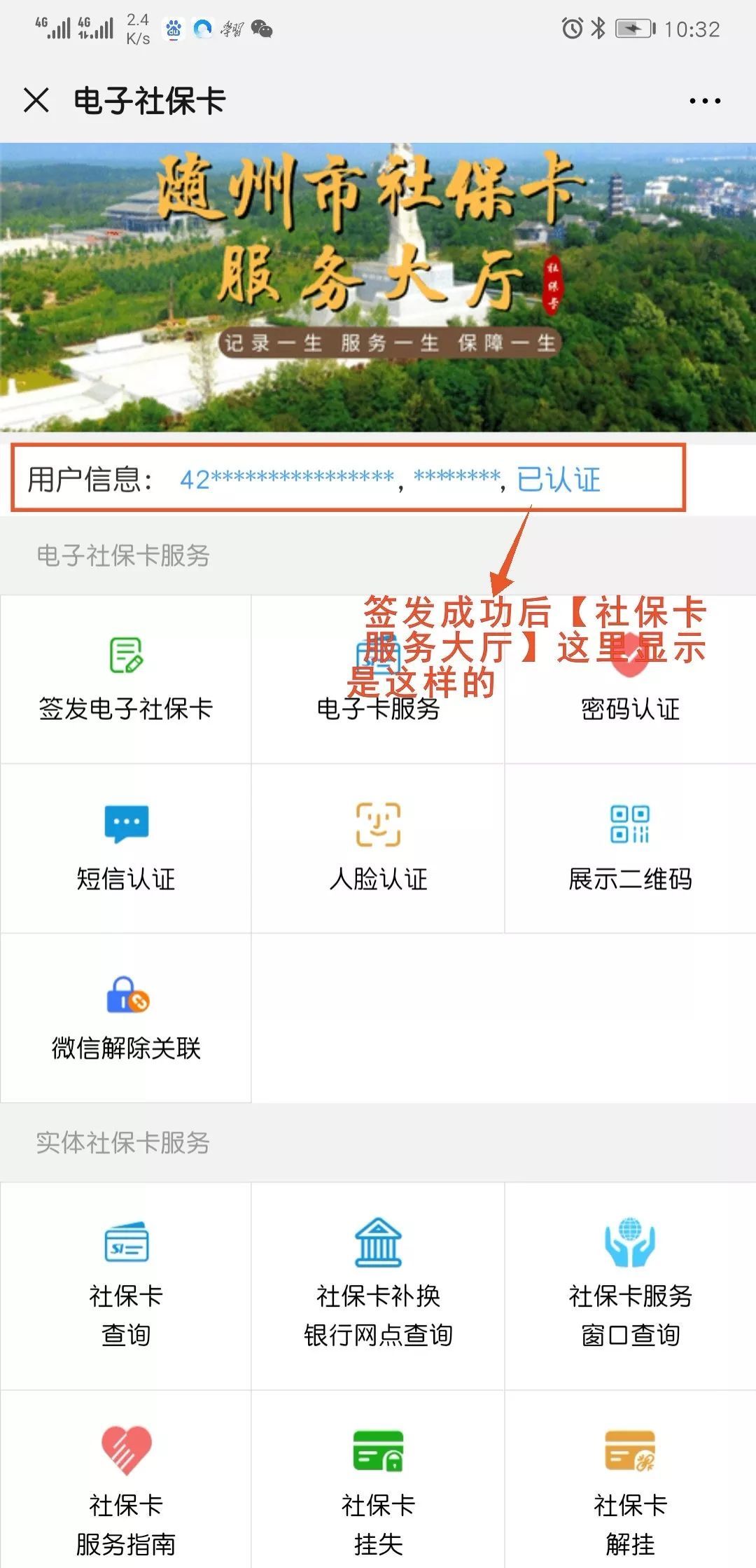Open 签发电子社保卡 service
The width and height of the screenshot is (756, 1568).
tap(126, 679)
